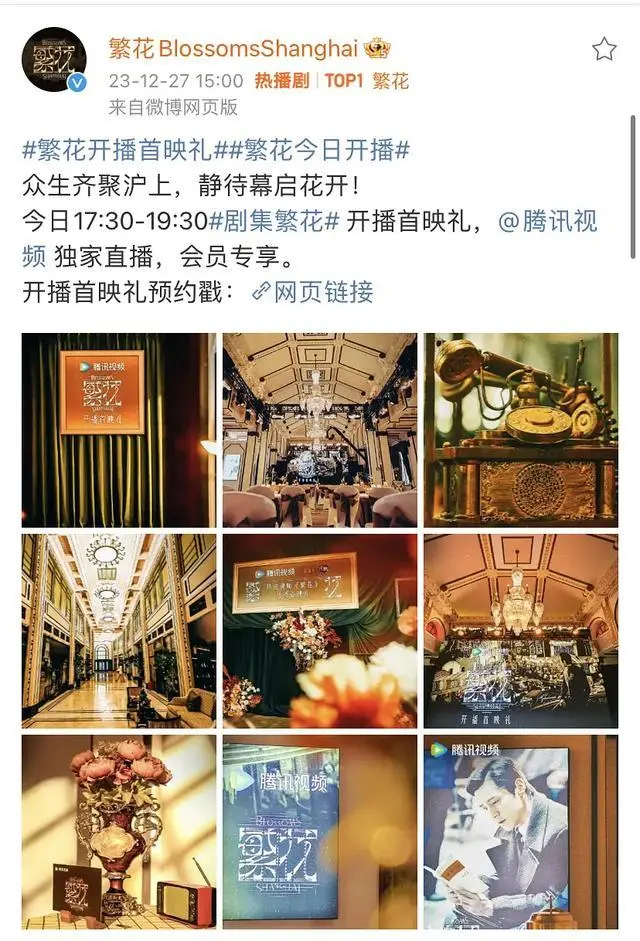This screenshot has width=640, height=941.
Task: Open hashtag #繁花开播首映礼#
Action: click(x=117, y=152)
